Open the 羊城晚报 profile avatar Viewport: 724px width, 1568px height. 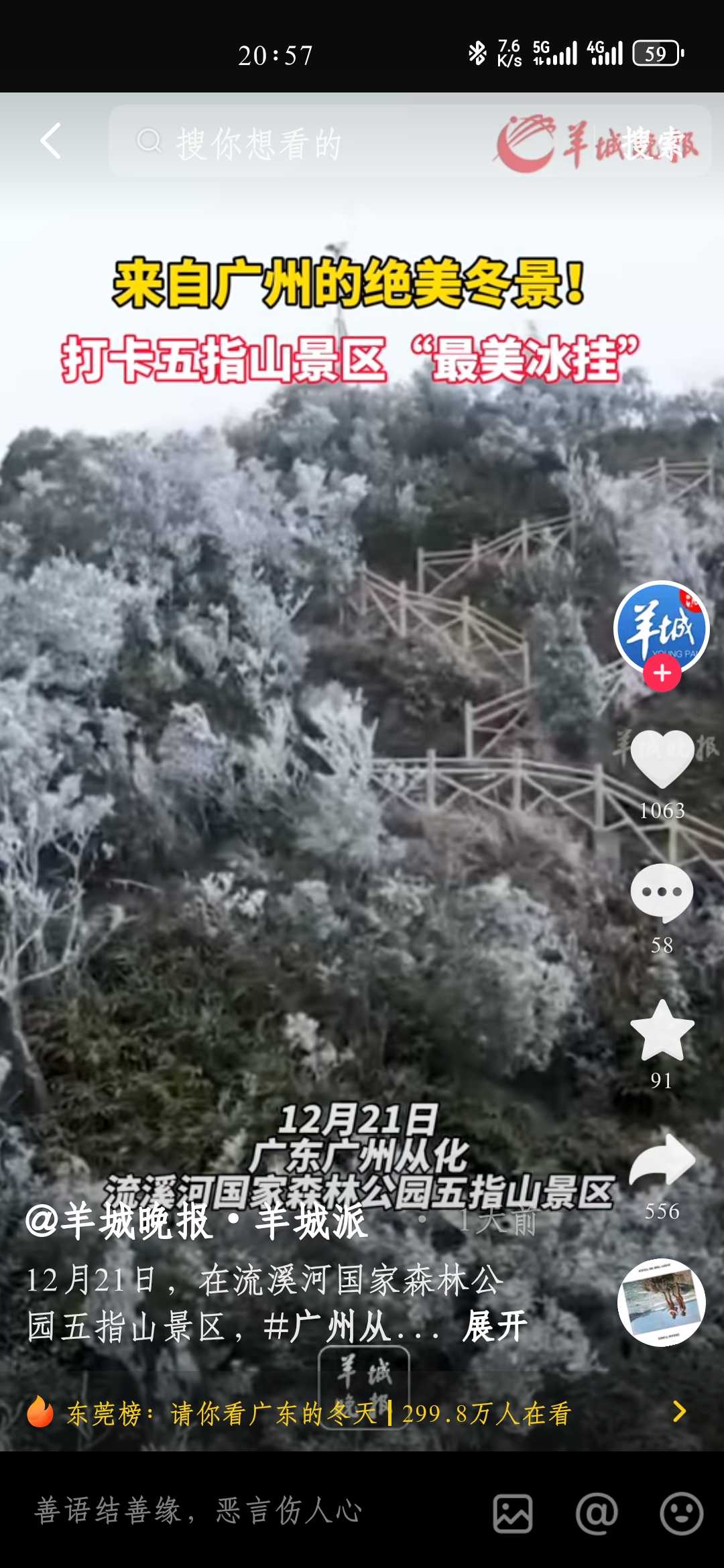662,627
